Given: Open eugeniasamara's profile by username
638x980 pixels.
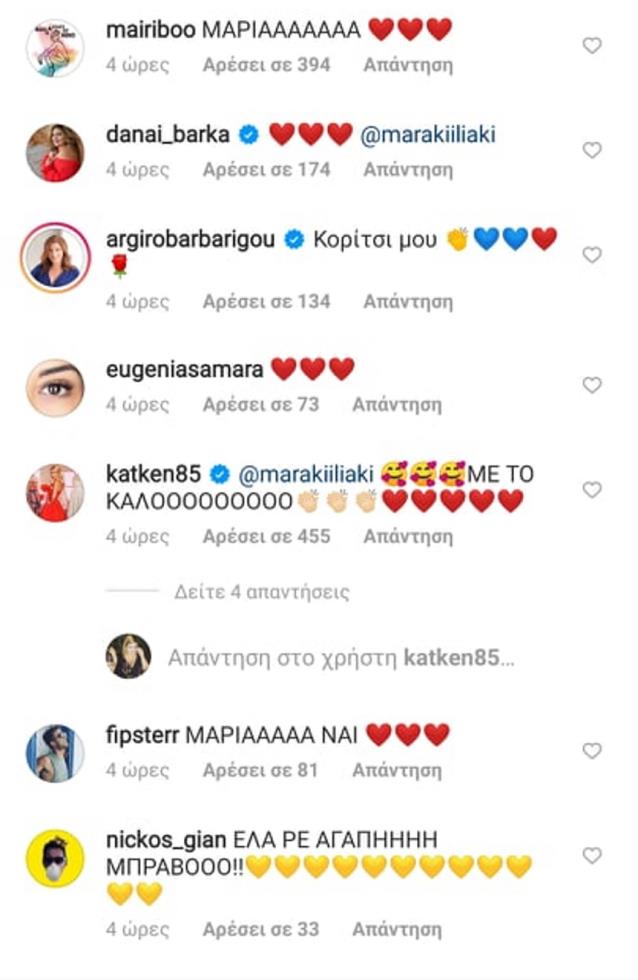Looking at the screenshot, I should pyautogui.click(x=184, y=370).
